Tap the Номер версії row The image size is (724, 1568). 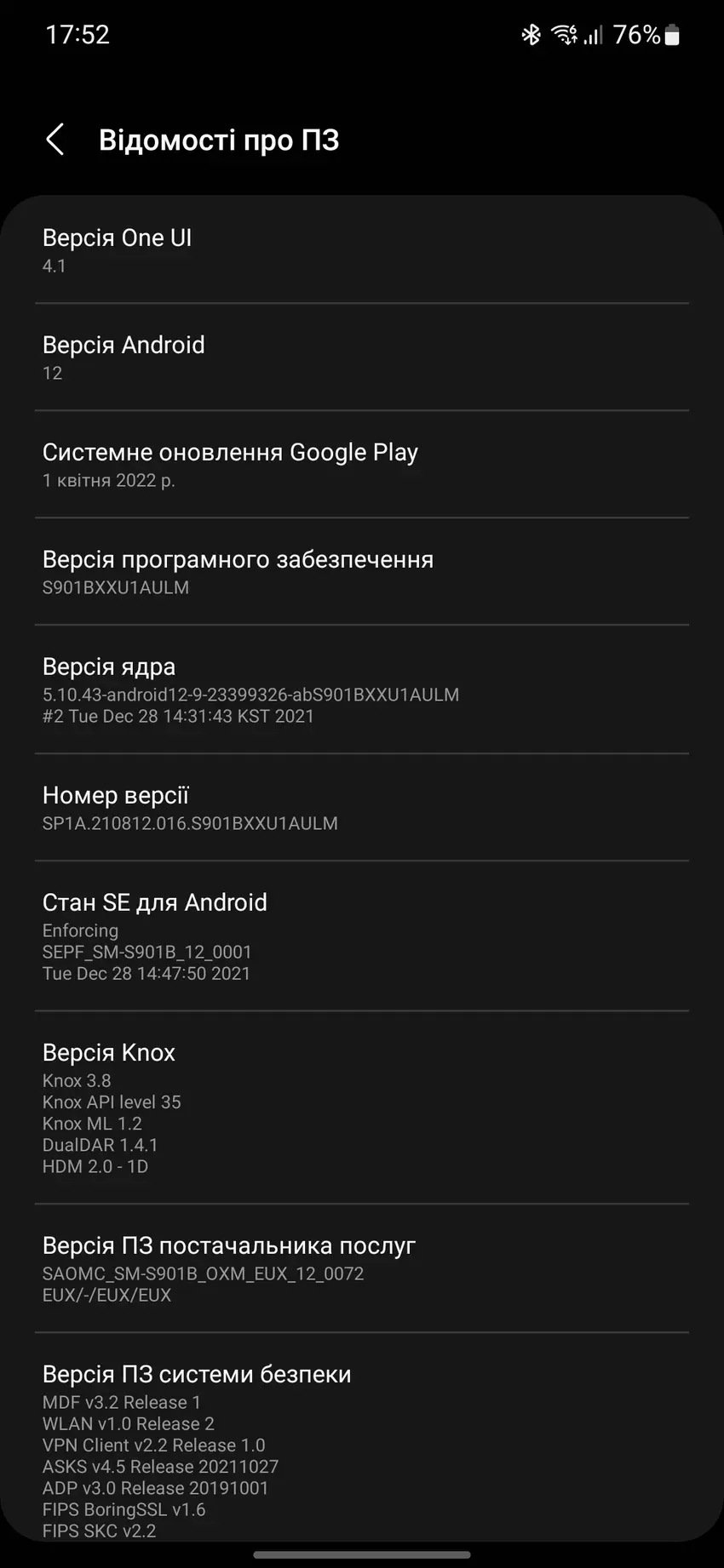point(361,808)
